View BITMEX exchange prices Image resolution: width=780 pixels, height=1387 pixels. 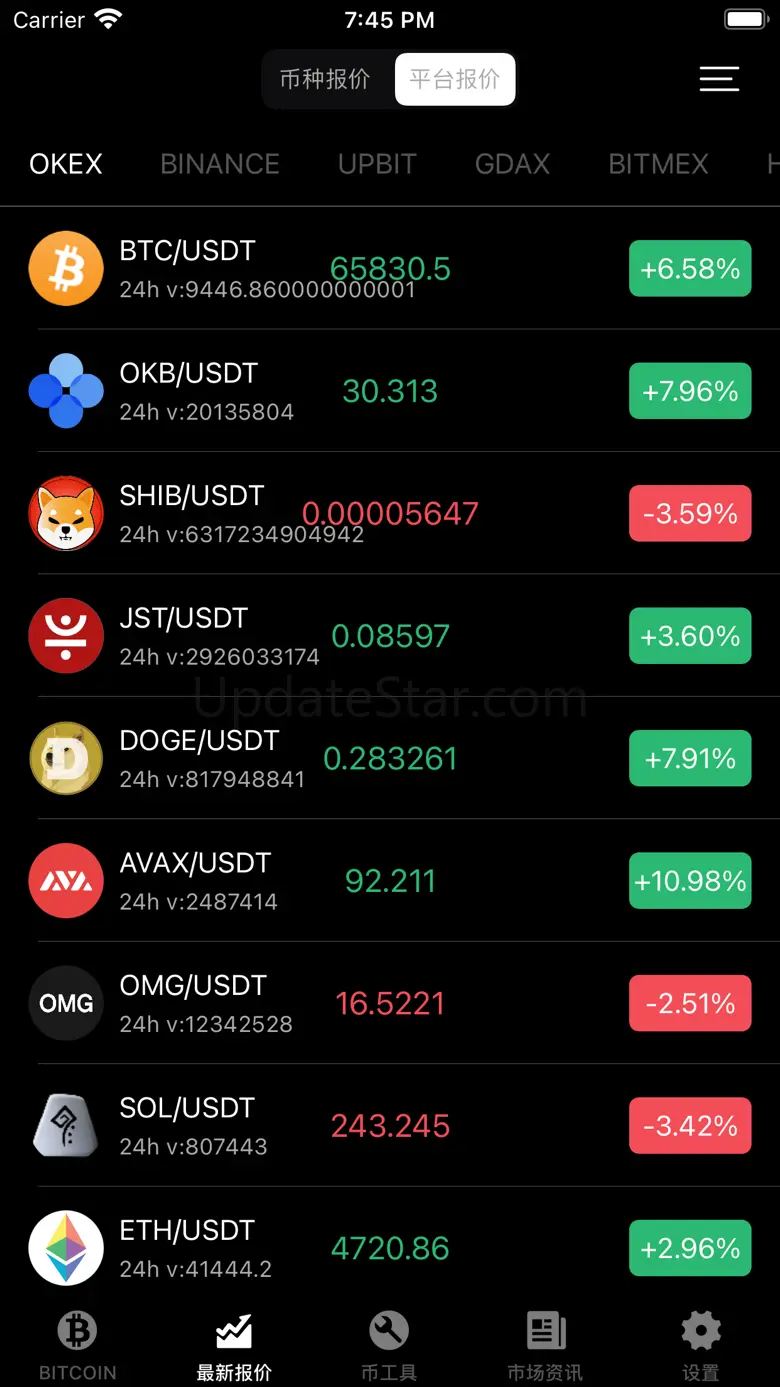pyautogui.click(x=658, y=164)
